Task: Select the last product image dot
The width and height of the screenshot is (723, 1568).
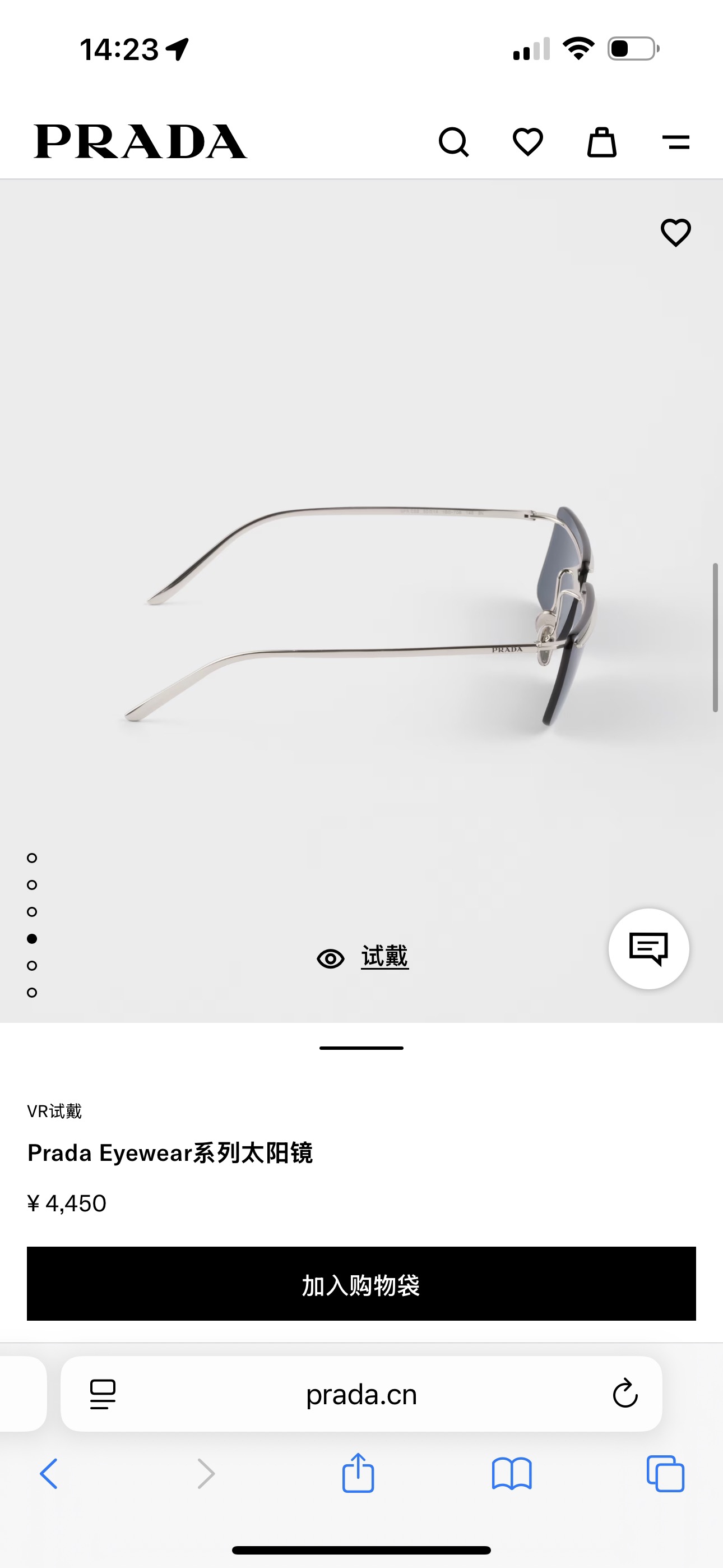Action: (33, 992)
